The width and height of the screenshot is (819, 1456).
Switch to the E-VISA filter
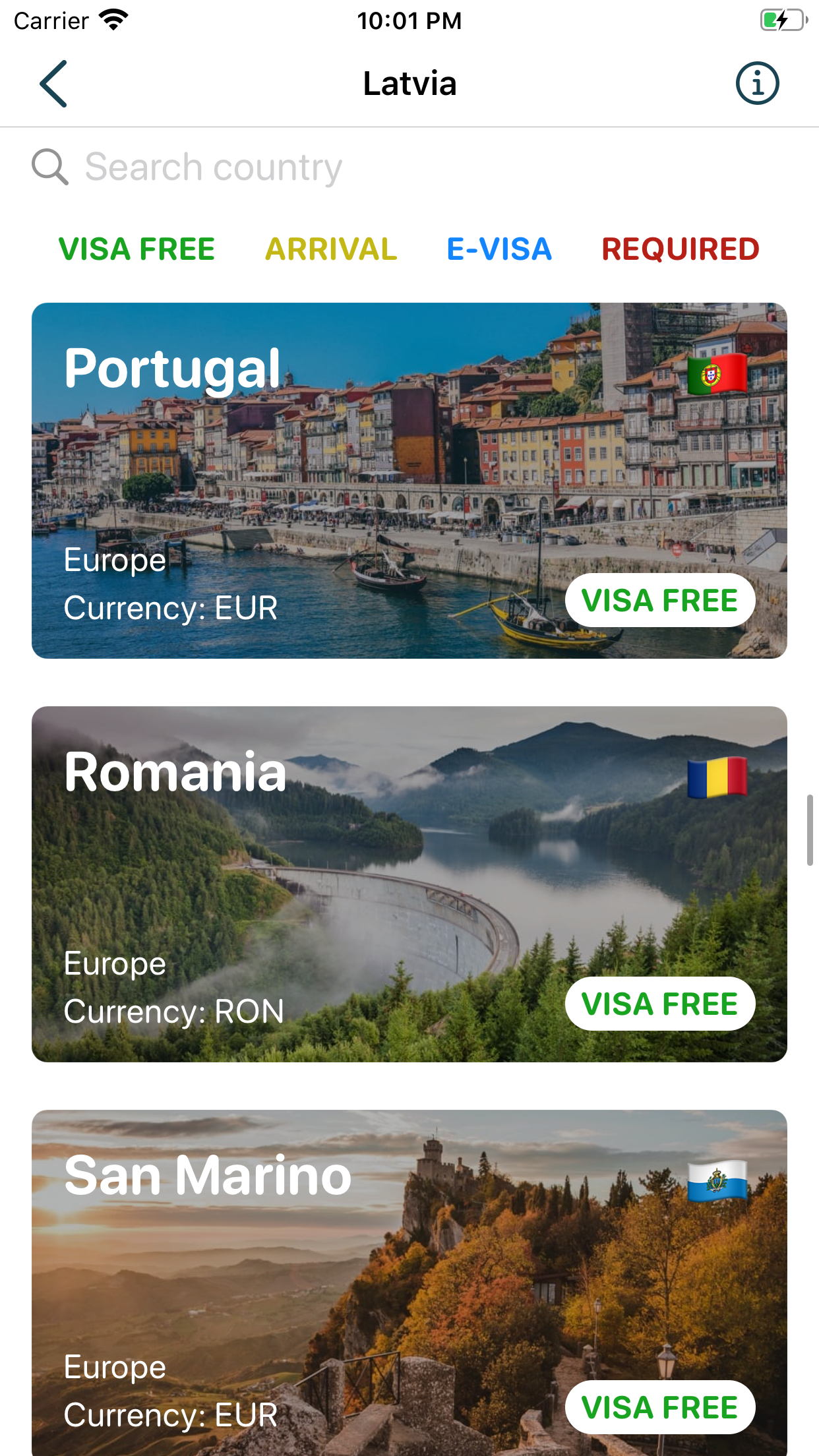[499, 249]
